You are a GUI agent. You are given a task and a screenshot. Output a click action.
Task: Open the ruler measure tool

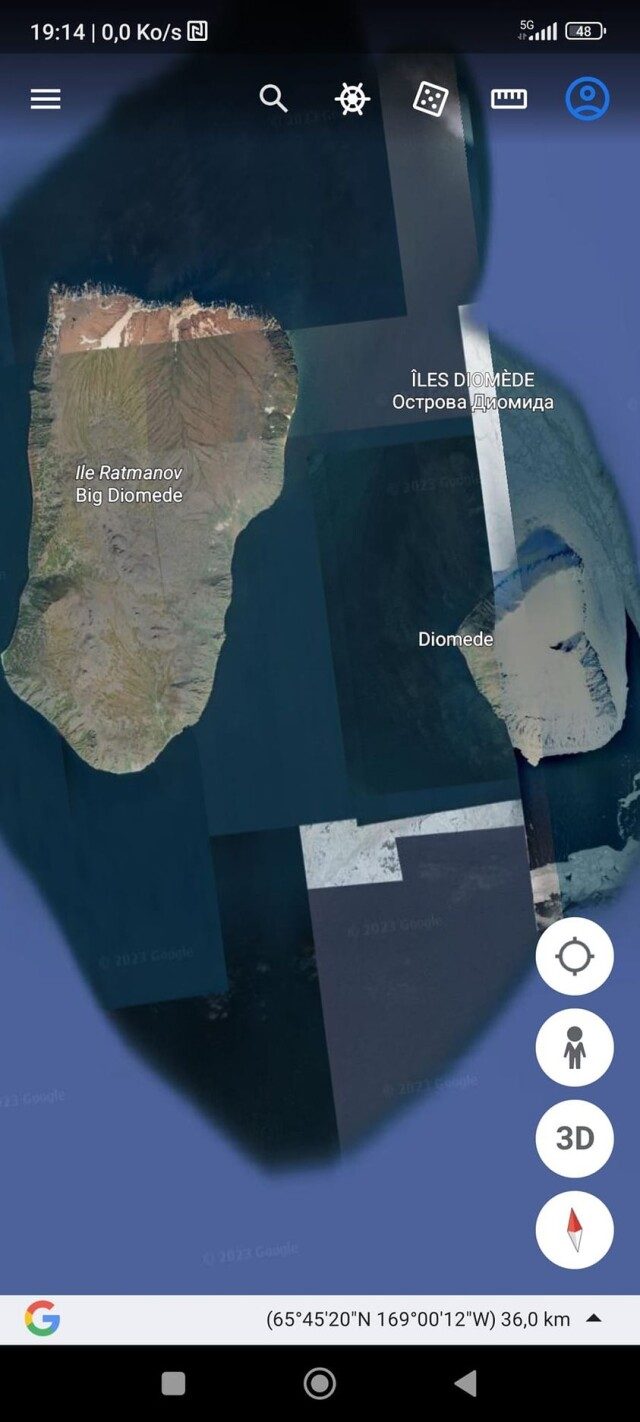(508, 99)
